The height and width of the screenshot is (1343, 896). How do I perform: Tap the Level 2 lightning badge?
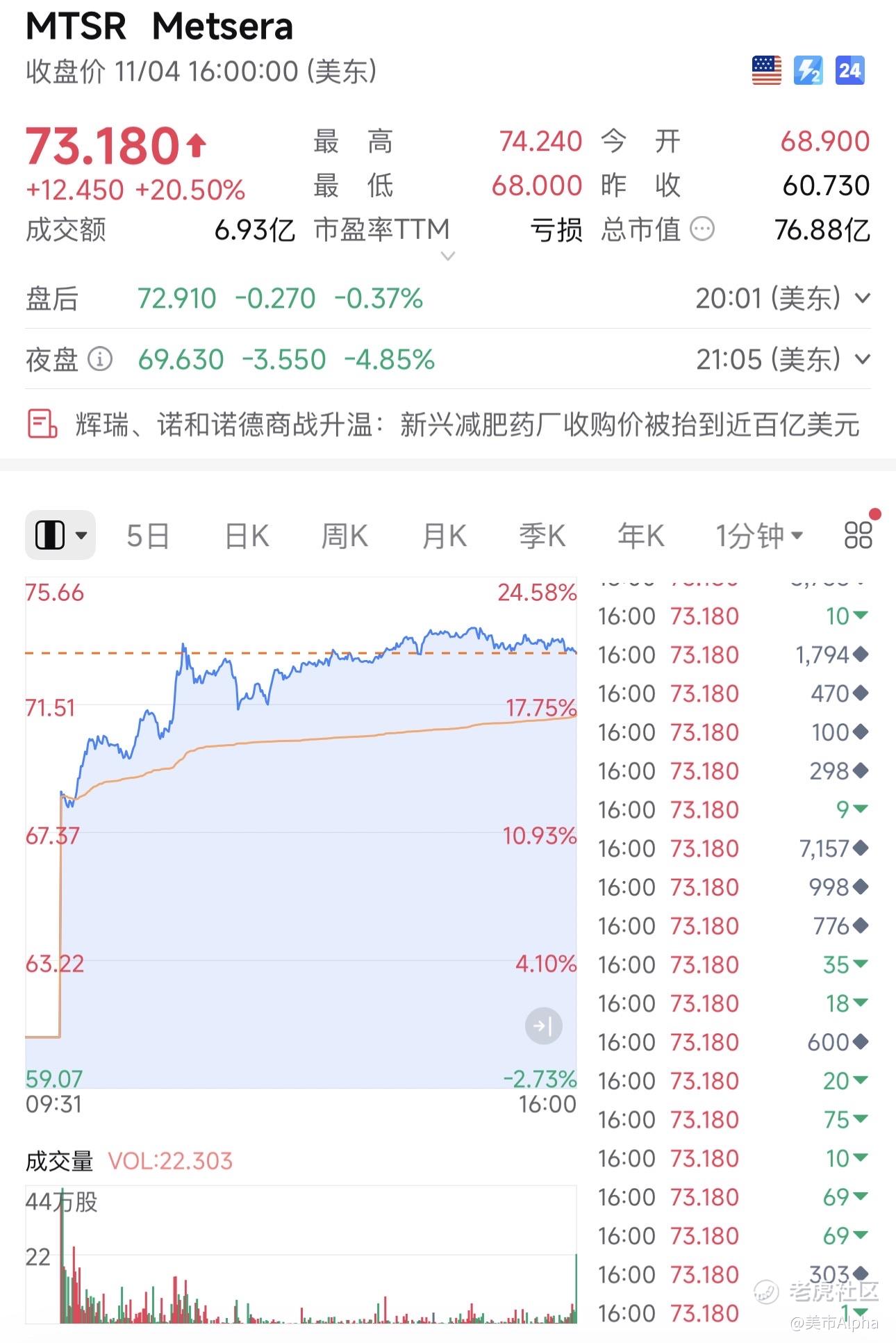[x=808, y=70]
